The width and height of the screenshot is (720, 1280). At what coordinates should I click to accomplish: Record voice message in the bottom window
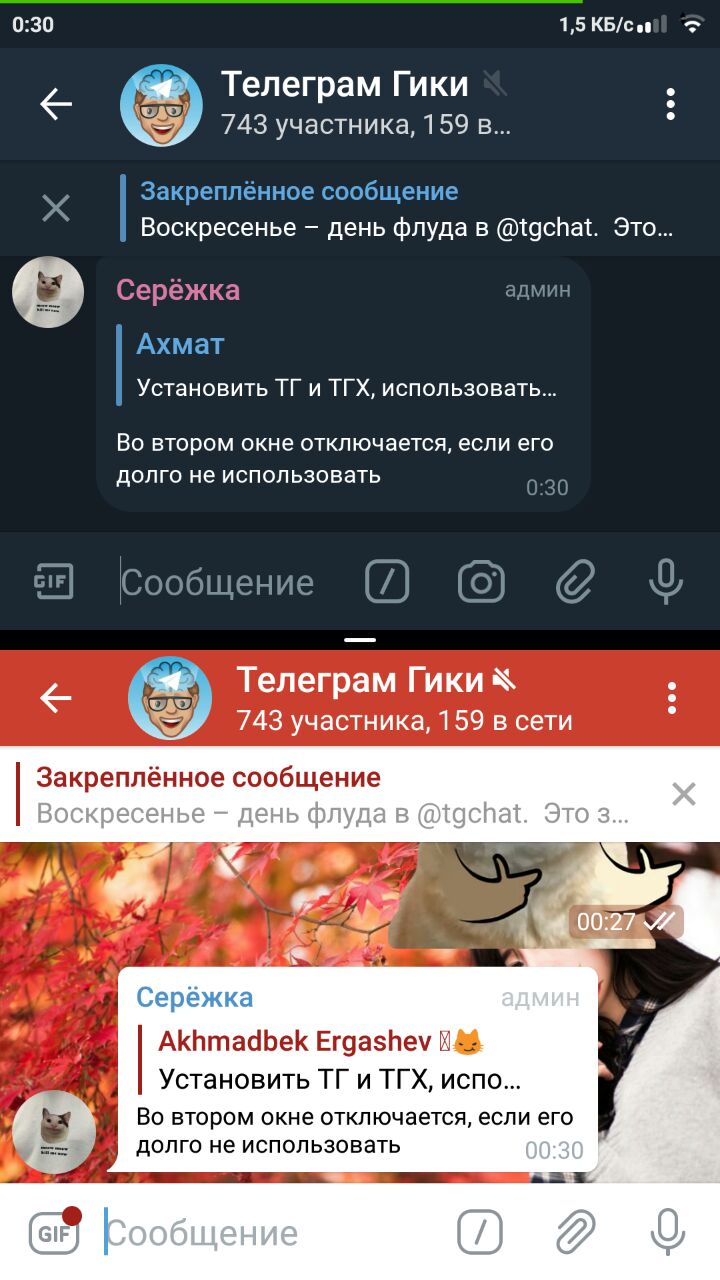point(667,1232)
